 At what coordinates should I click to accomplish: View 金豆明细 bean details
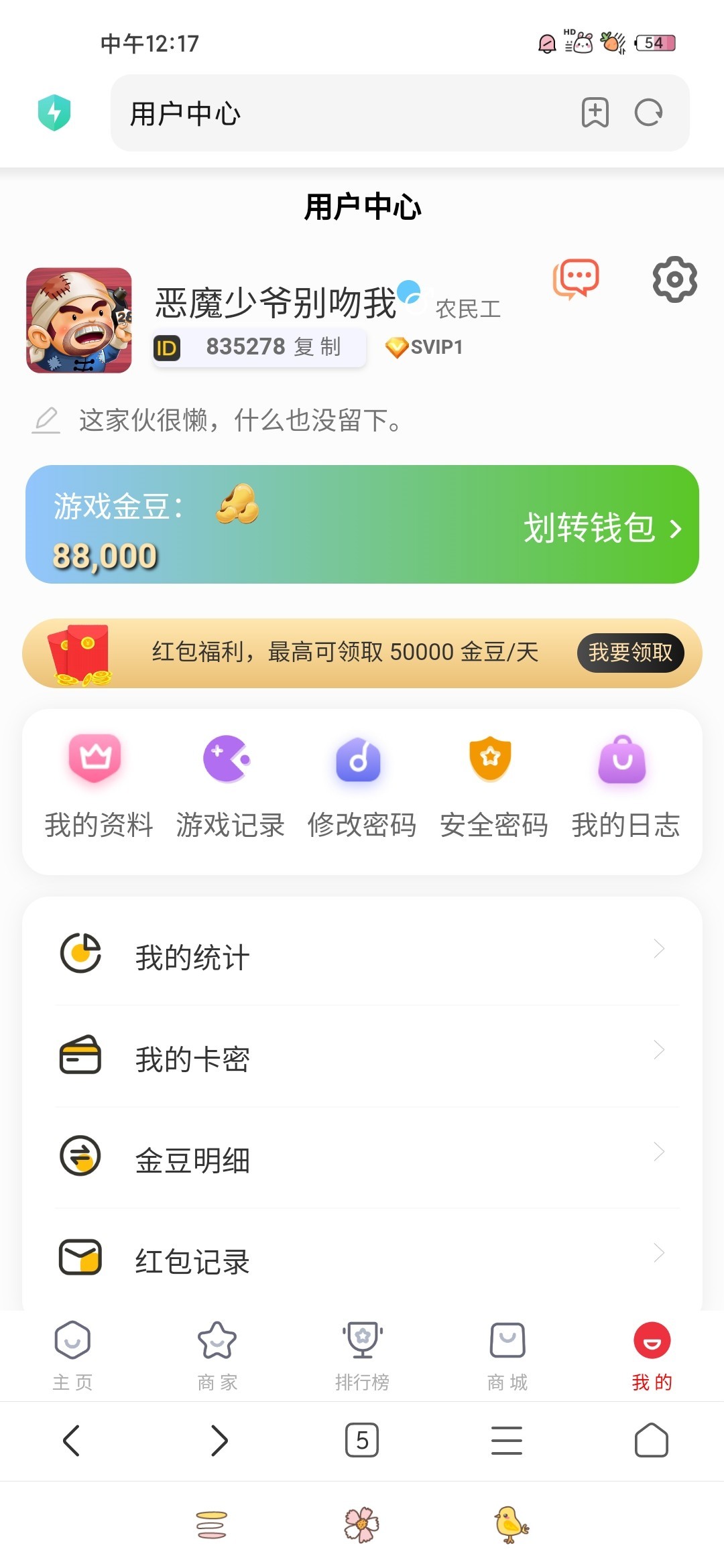tap(362, 1159)
